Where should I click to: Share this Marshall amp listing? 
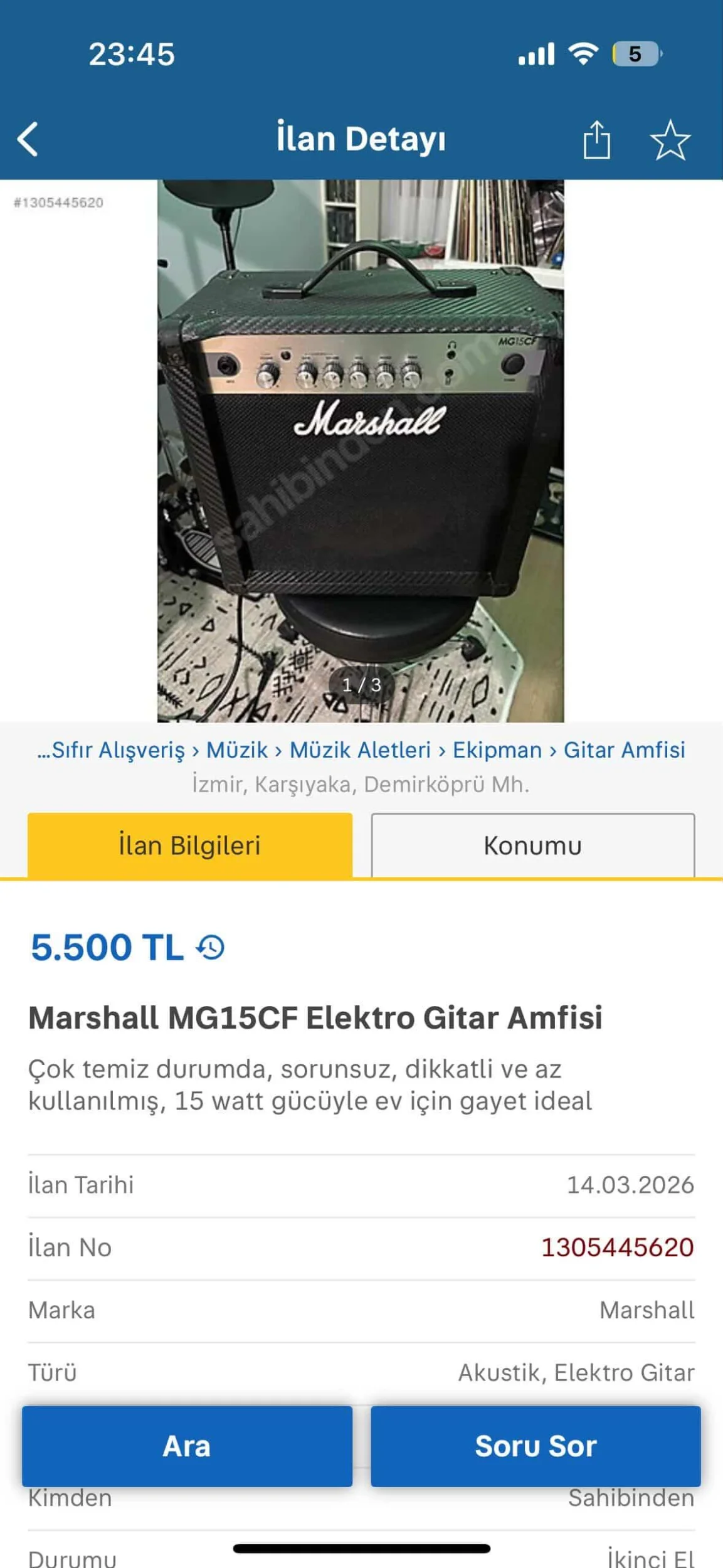596,139
